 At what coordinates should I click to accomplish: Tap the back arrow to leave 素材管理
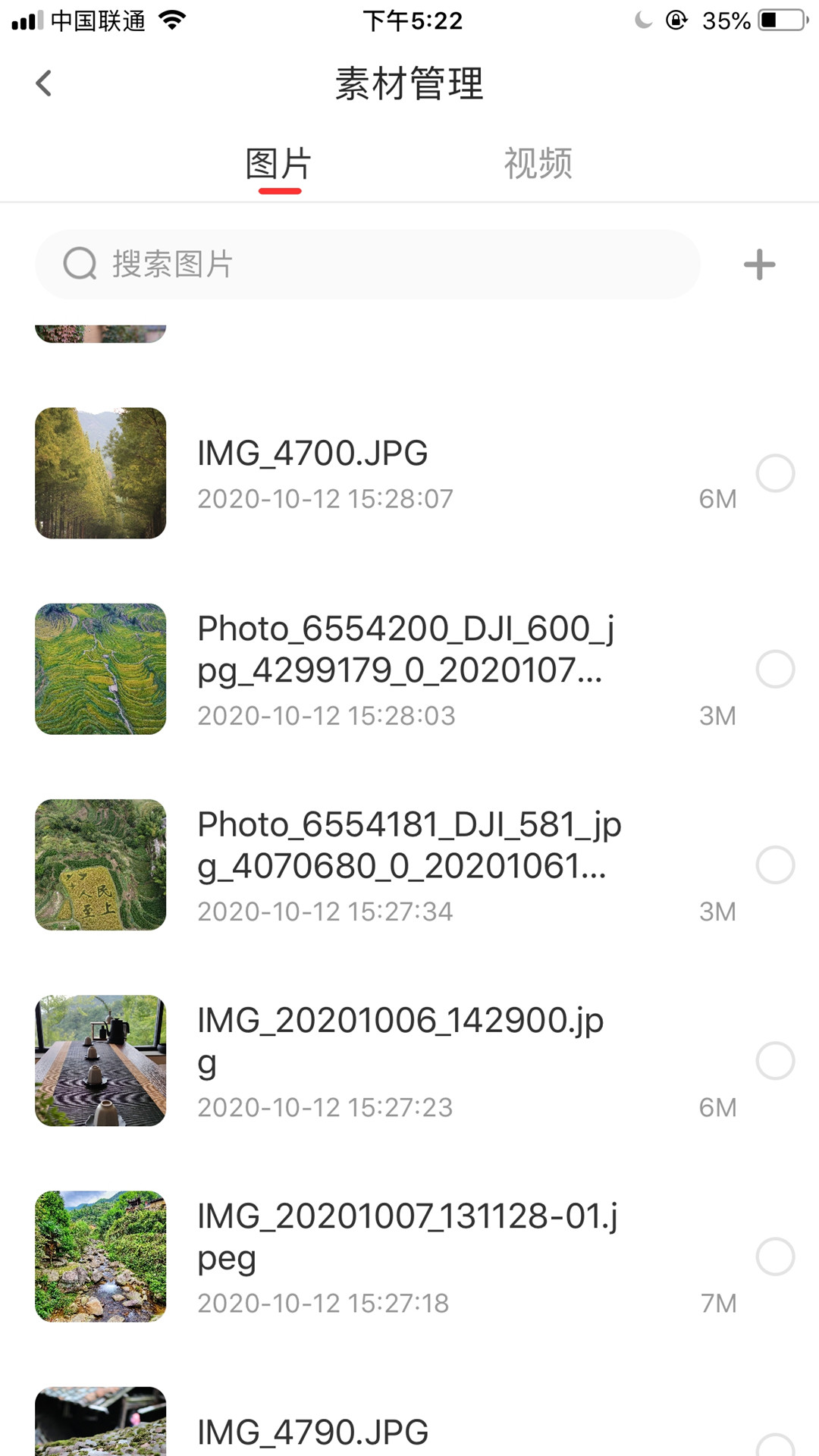[43, 82]
